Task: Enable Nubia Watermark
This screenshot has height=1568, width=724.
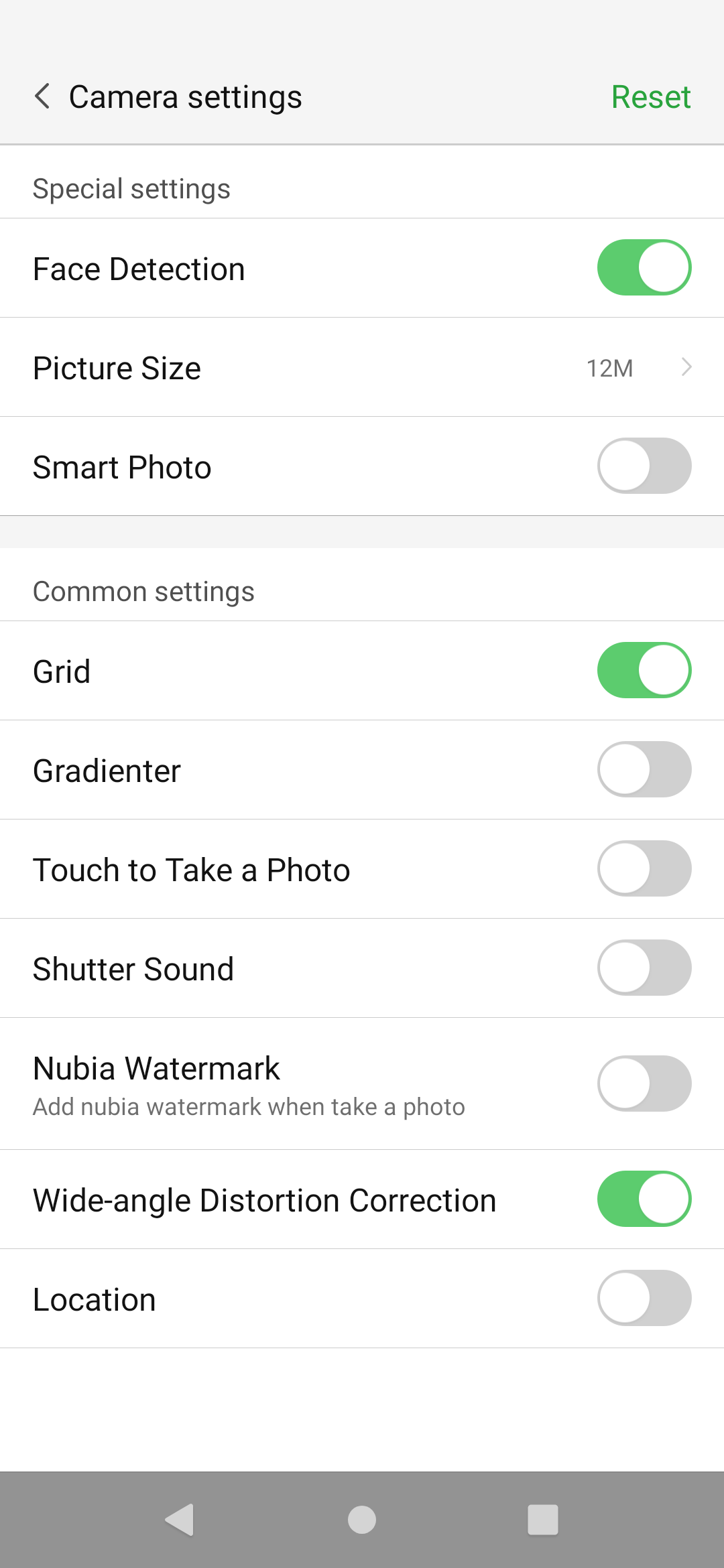Action: 644,1084
